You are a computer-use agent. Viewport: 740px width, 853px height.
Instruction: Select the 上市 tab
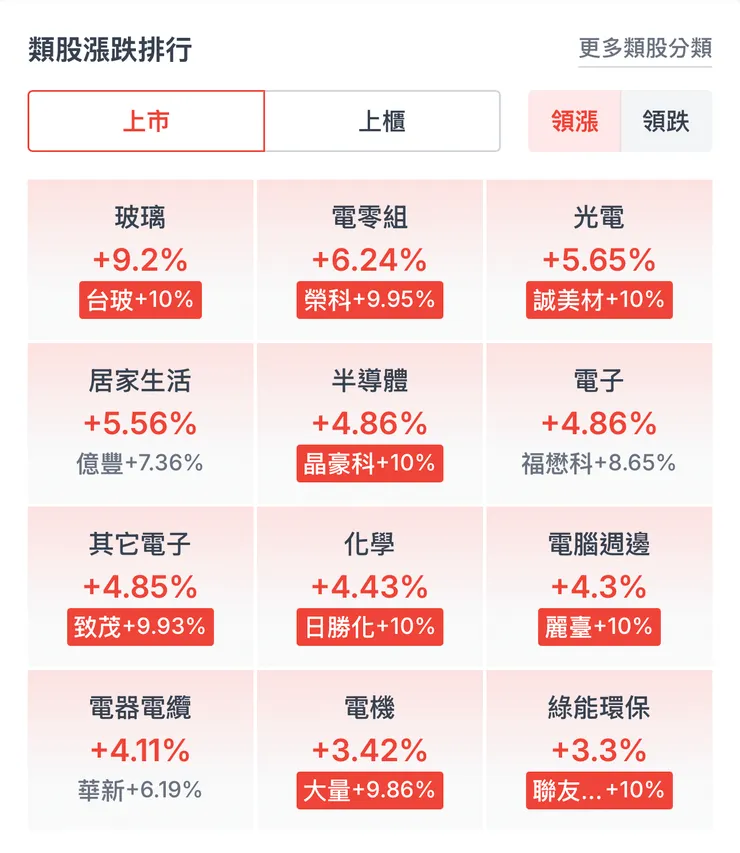pyautogui.click(x=146, y=119)
